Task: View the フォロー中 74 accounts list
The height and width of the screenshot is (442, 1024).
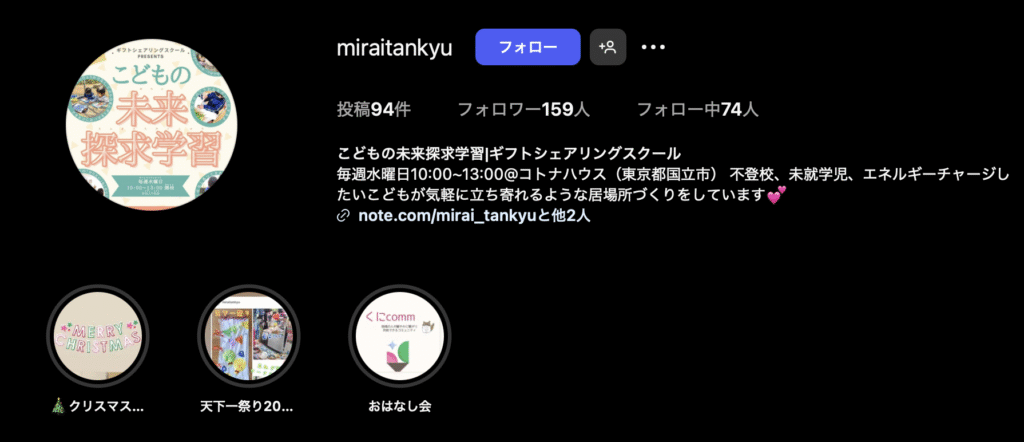Action: point(697,109)
